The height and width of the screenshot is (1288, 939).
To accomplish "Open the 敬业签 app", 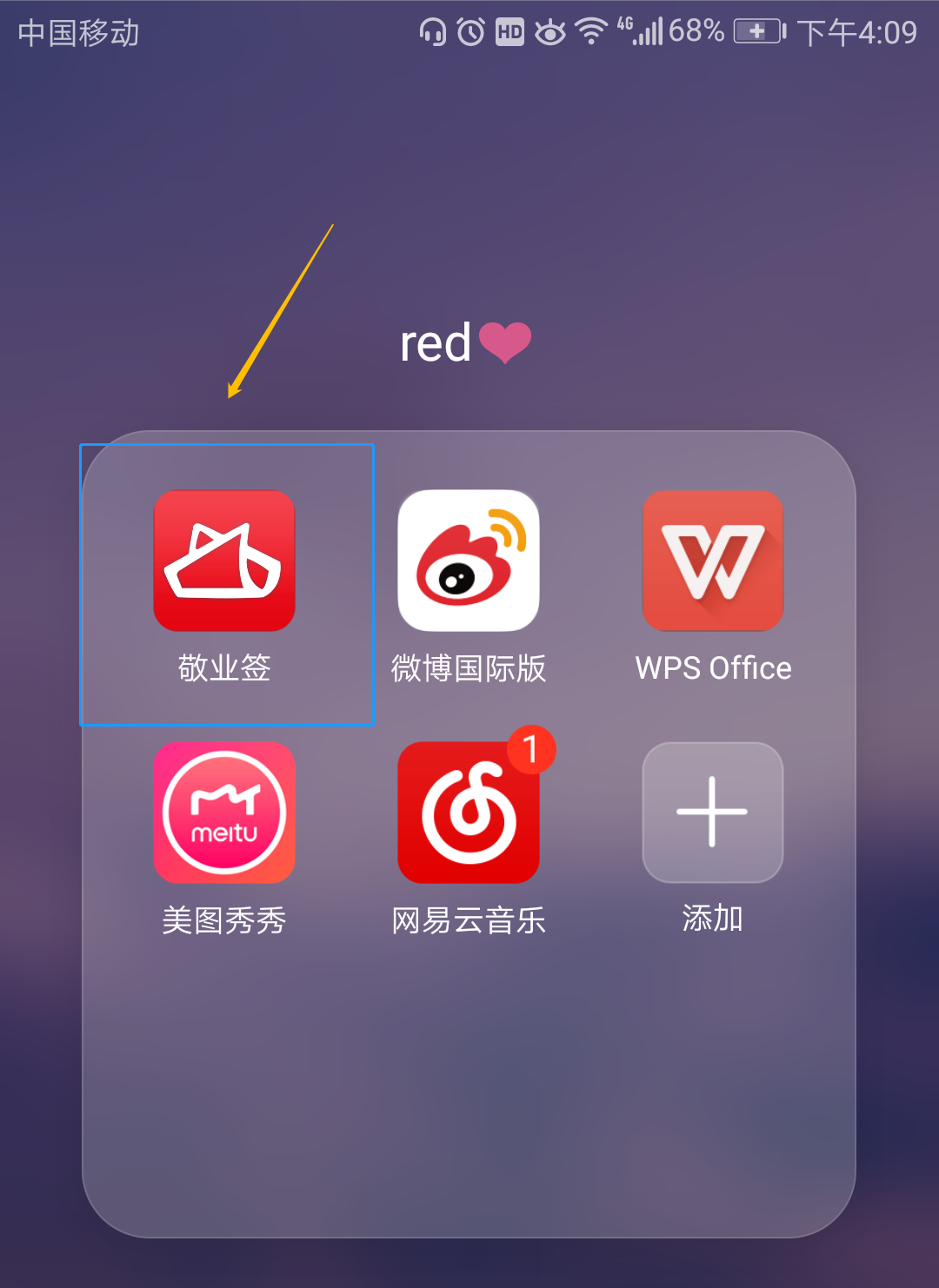I will 224,561.
